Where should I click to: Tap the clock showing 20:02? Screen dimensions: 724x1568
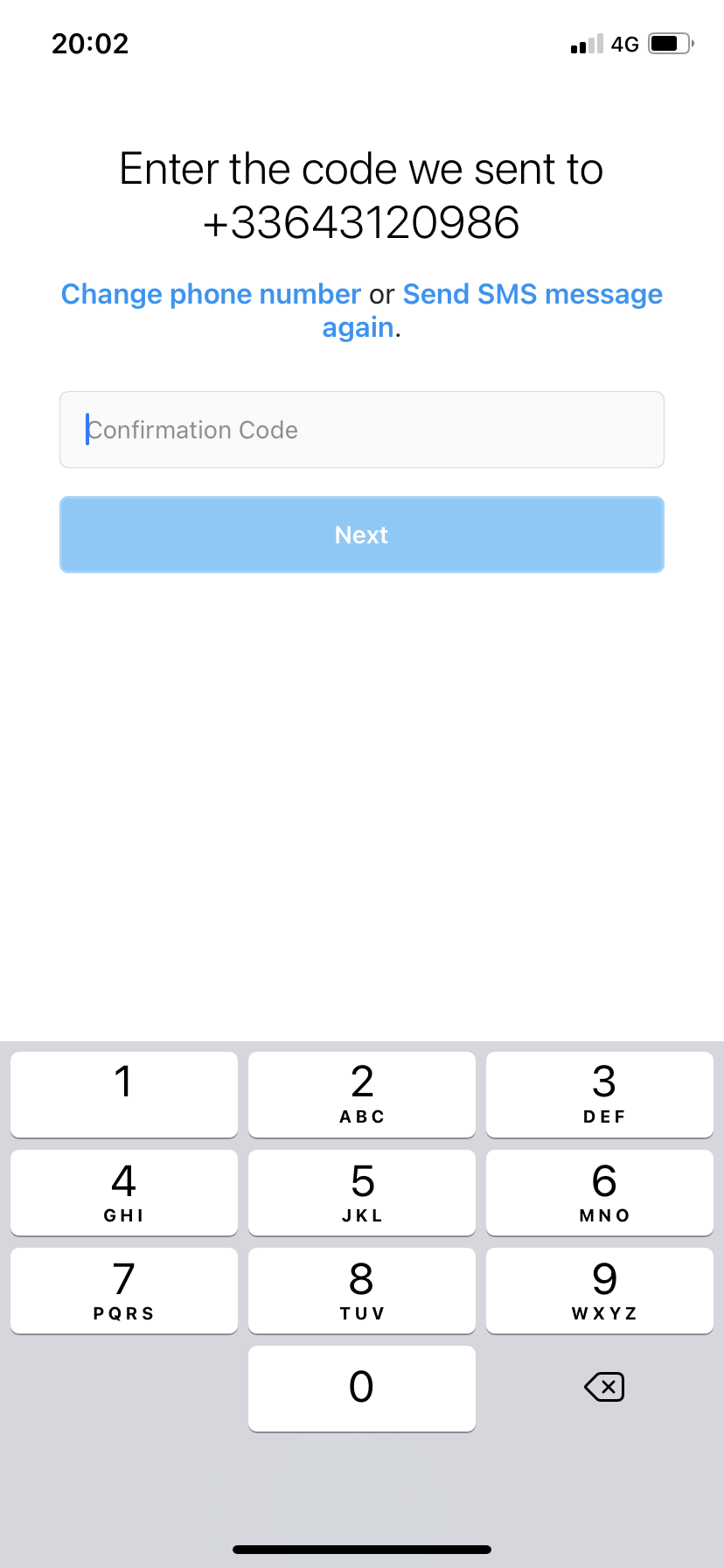click(89, 43)
